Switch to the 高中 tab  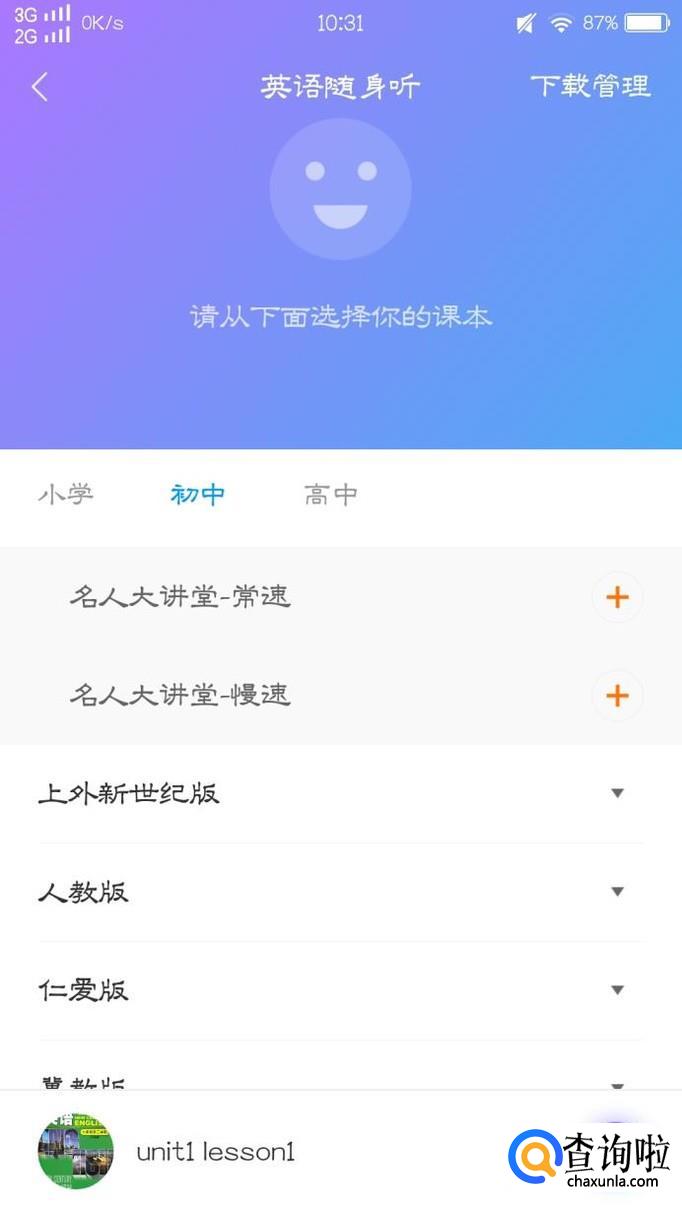tap(330, 494)
